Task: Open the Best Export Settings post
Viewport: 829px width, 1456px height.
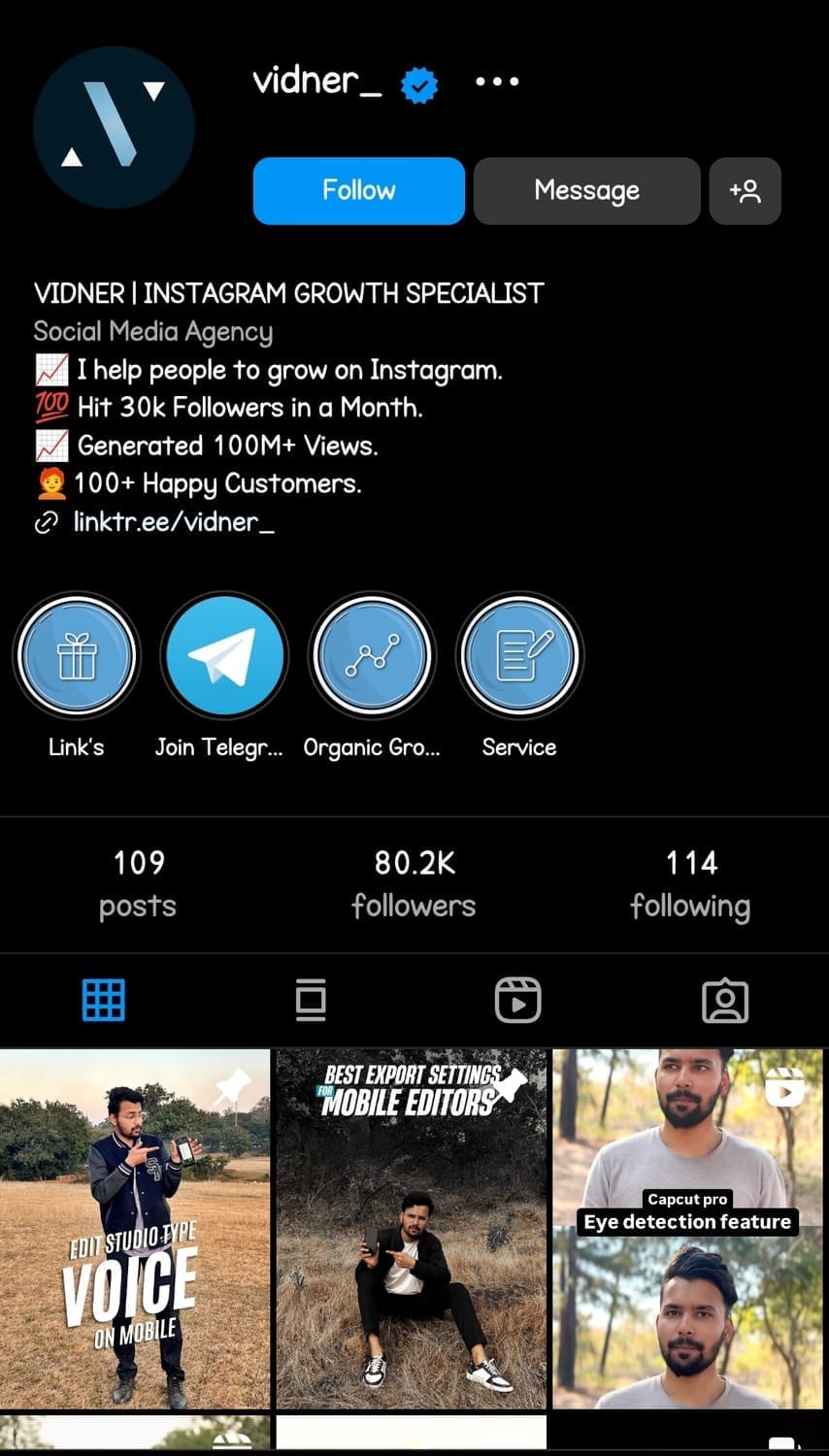Action: coord(411,1228)
